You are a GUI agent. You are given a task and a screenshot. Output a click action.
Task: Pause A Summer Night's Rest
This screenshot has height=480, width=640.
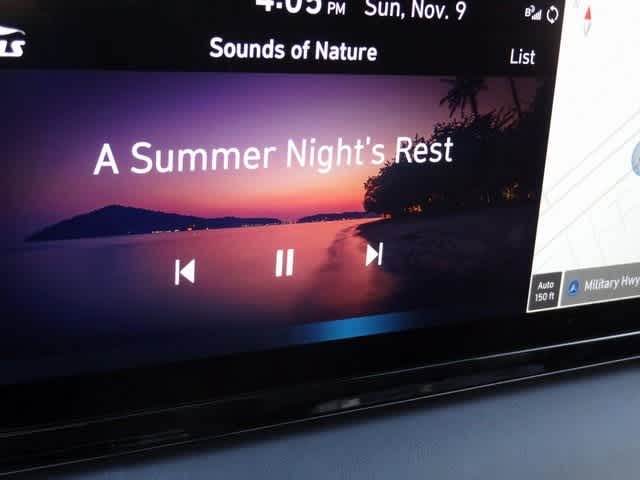pyautogui.click(x=285, y=263)
